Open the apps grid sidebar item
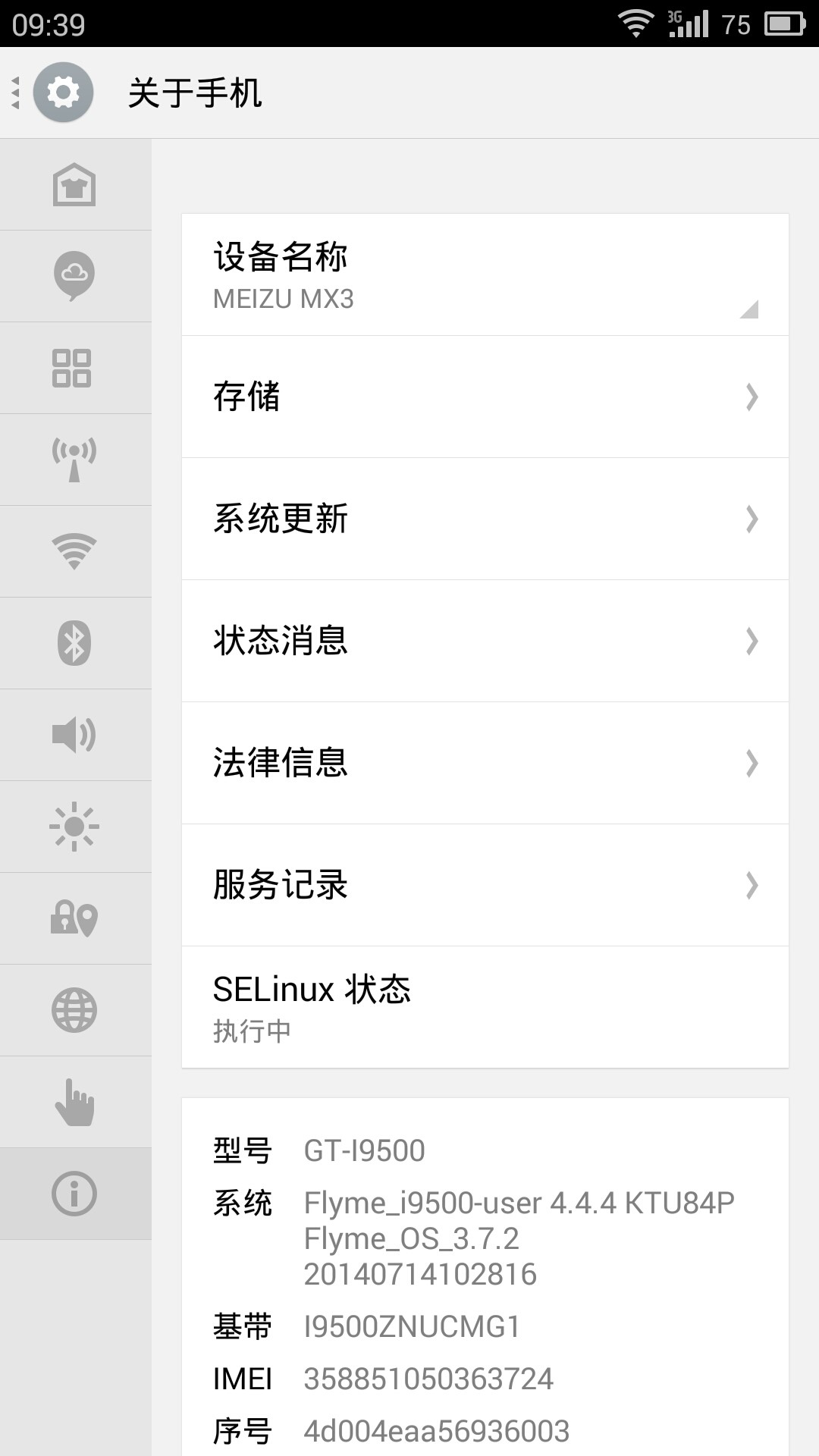Image resolution: width=819 pixels, height=1456 pixels. pos(75,368)
